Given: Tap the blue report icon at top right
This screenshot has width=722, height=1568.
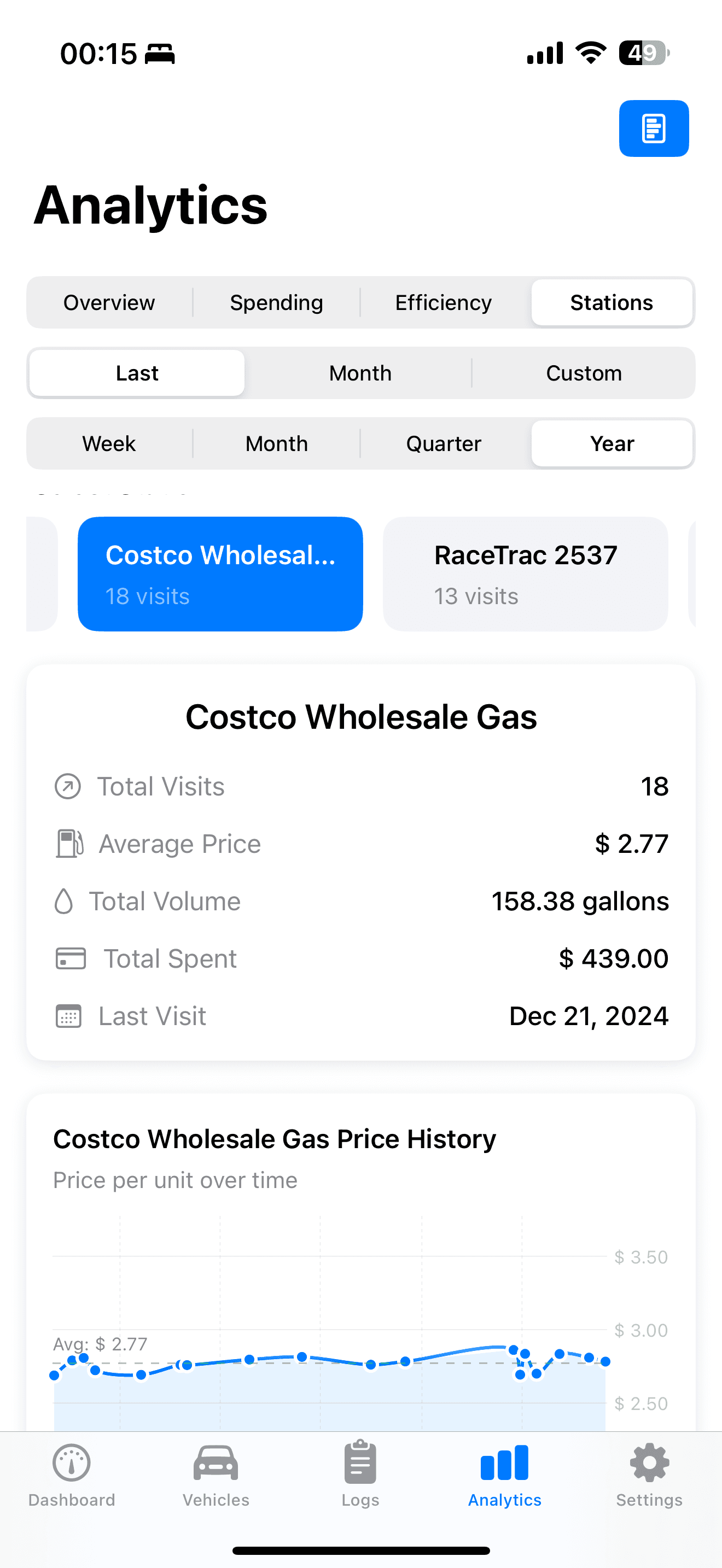Looking at the screenshot, I should (653, 128).
